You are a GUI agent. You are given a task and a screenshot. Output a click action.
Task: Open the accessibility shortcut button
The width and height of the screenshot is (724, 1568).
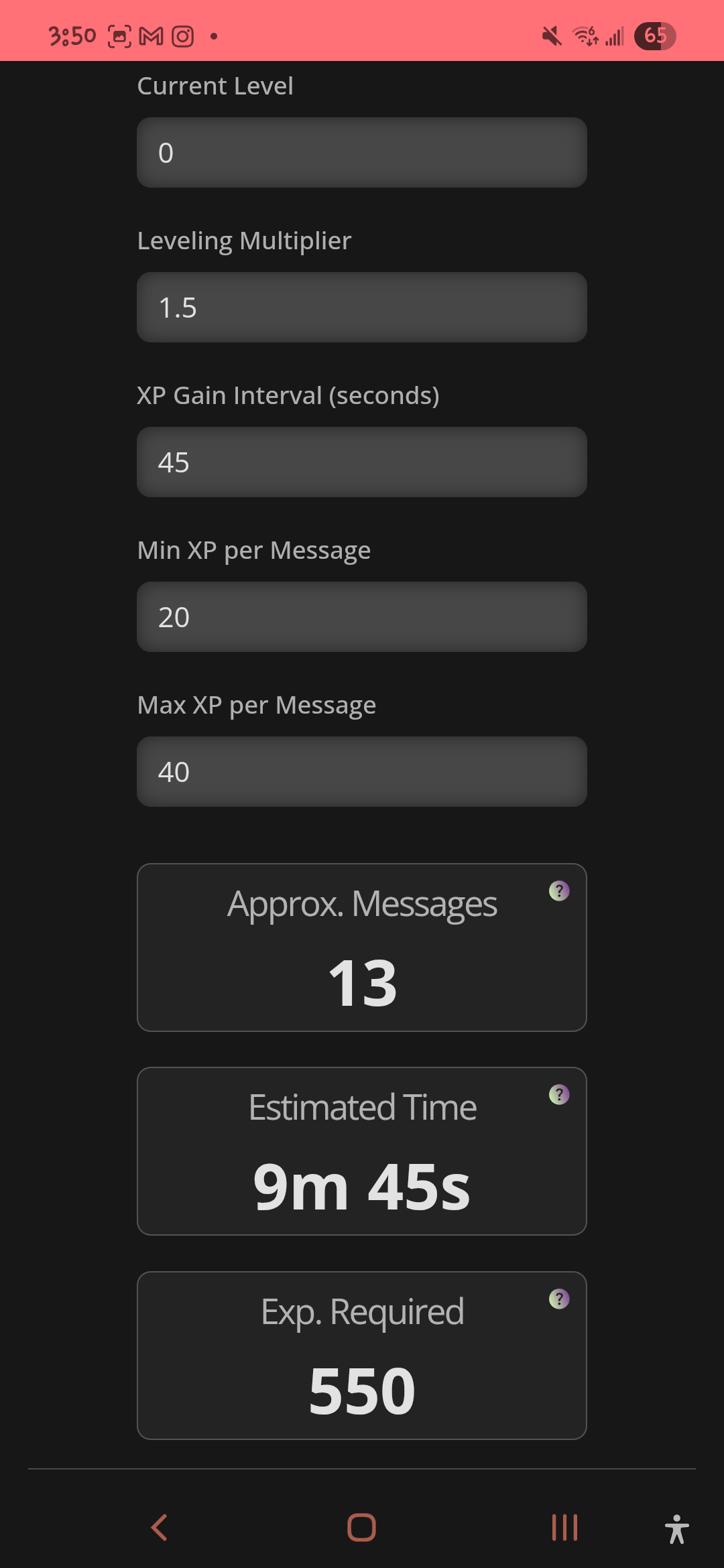click(x=676, y=1529)
